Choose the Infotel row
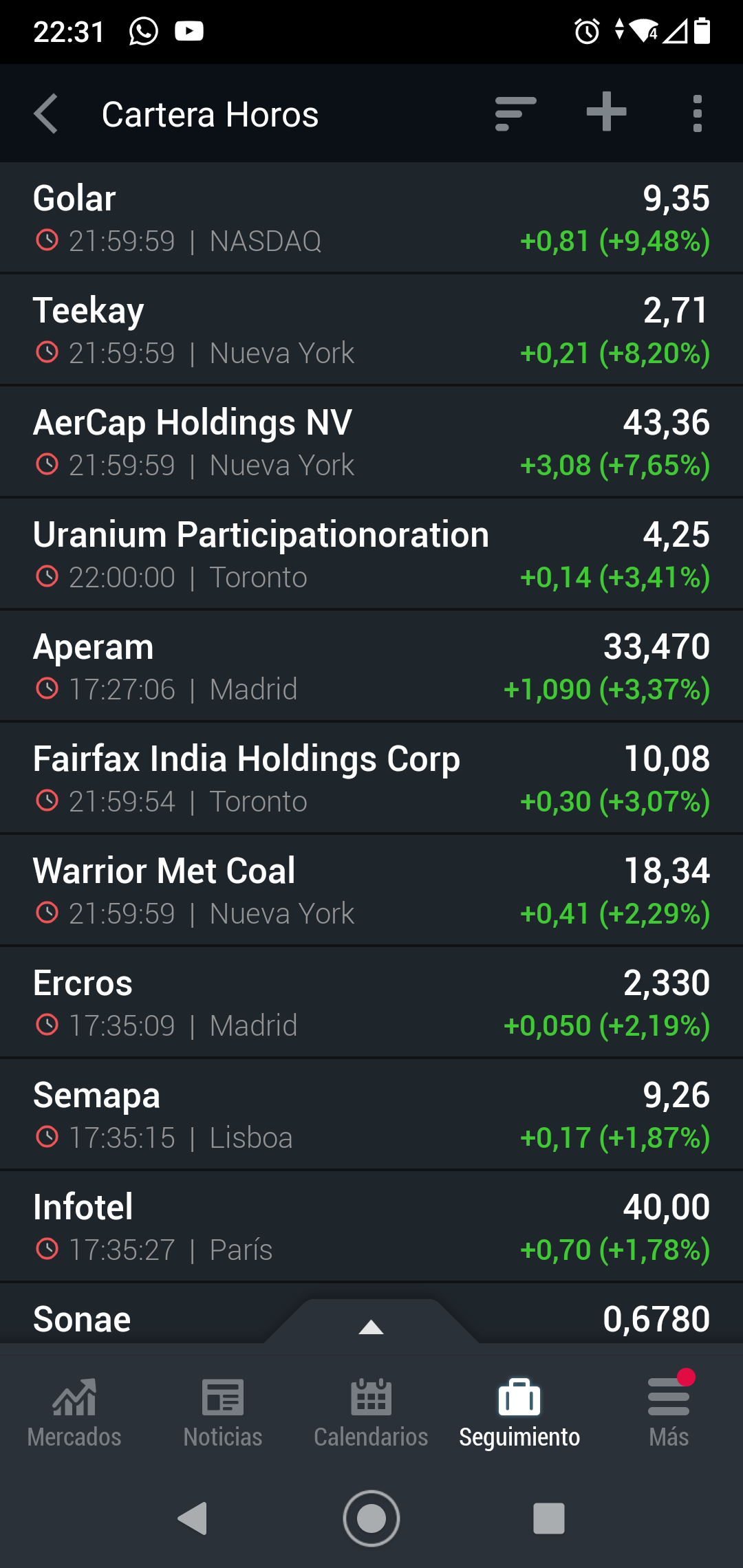The width and height of the screenshot is (743, 1568). [371, 1227]
